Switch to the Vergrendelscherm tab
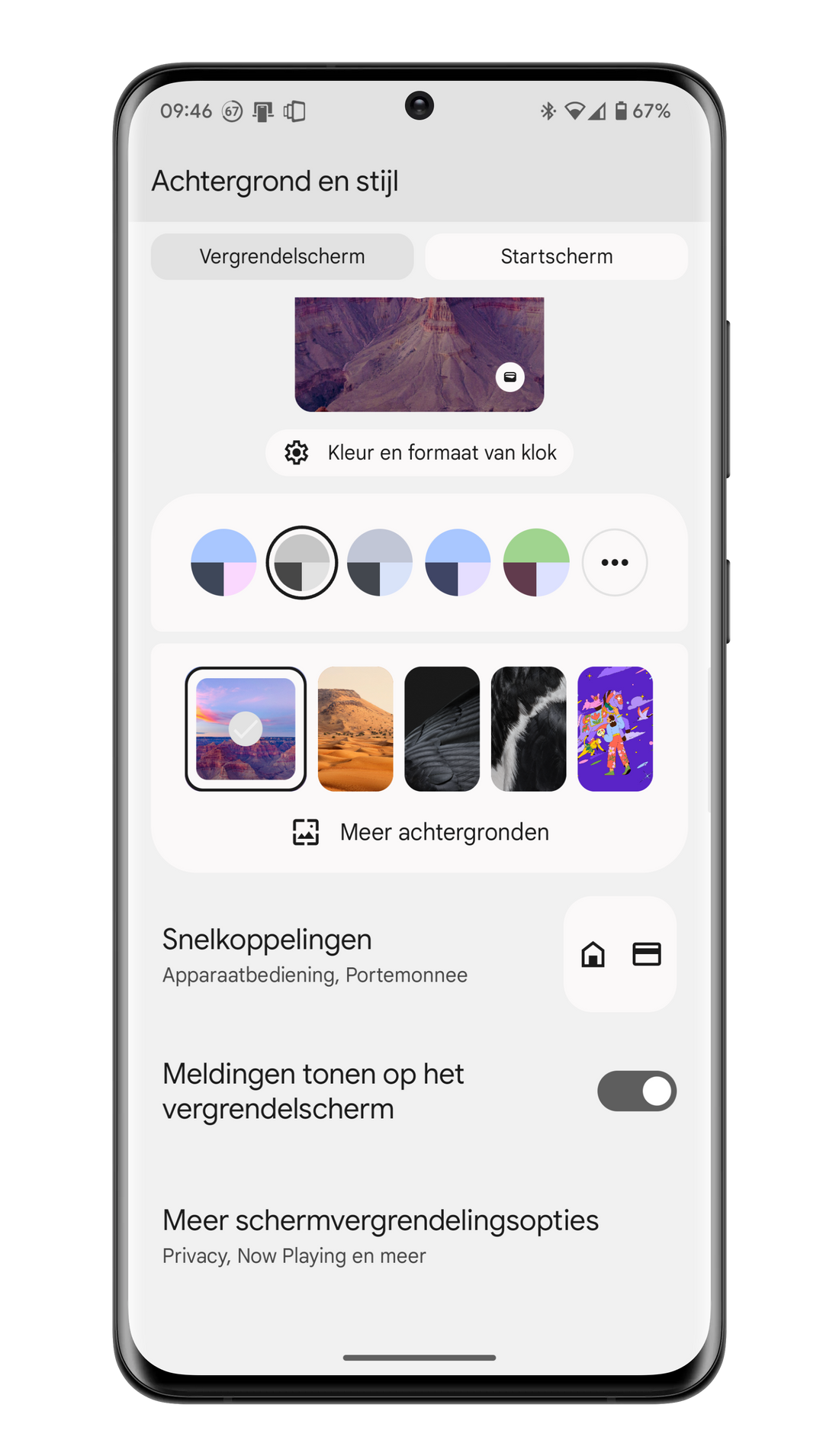This screenshot has width=839, height=1456. pos(282,256)
